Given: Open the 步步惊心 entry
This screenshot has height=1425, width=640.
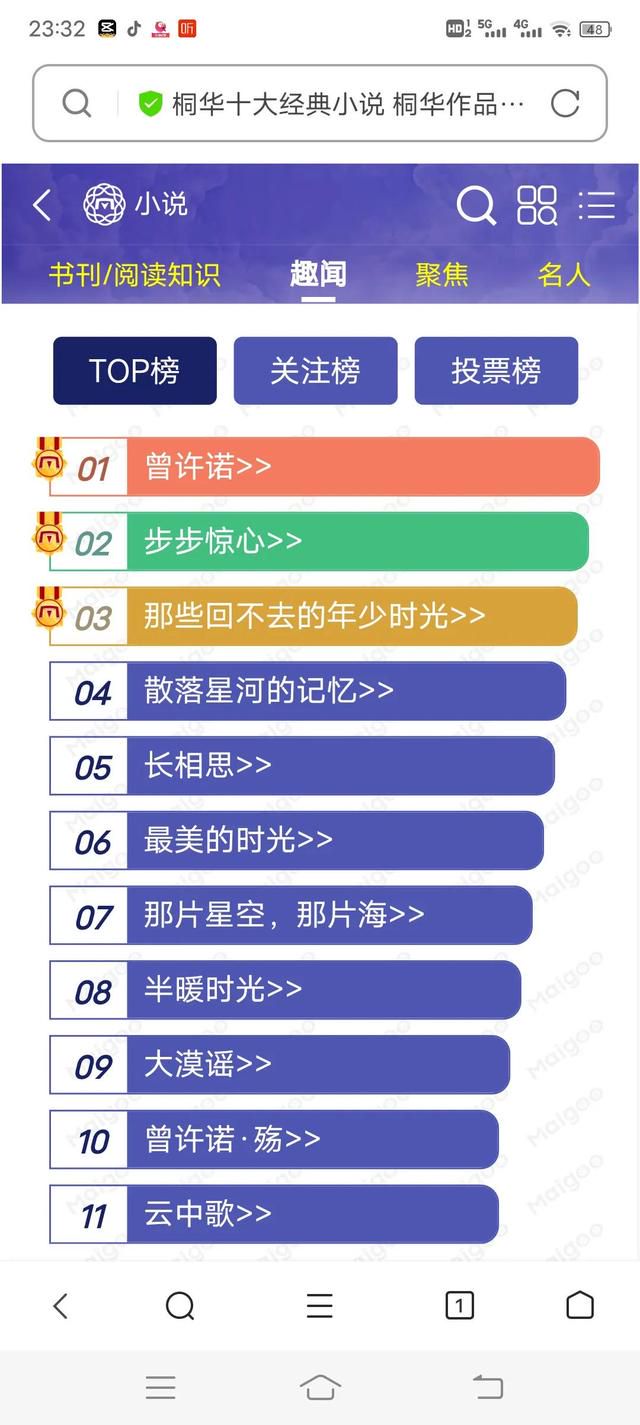Looking at the screenshot, I should pos(355,542).
